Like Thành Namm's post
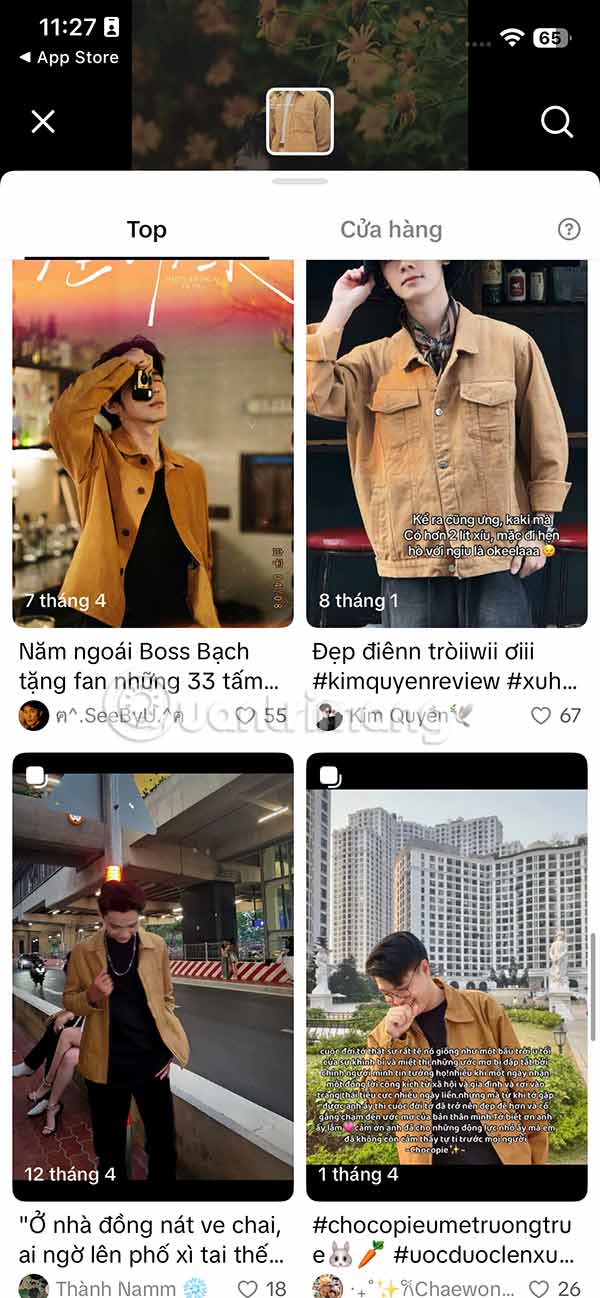The height and width of the screenshot is (1298, 600). tap(247, 1288)
